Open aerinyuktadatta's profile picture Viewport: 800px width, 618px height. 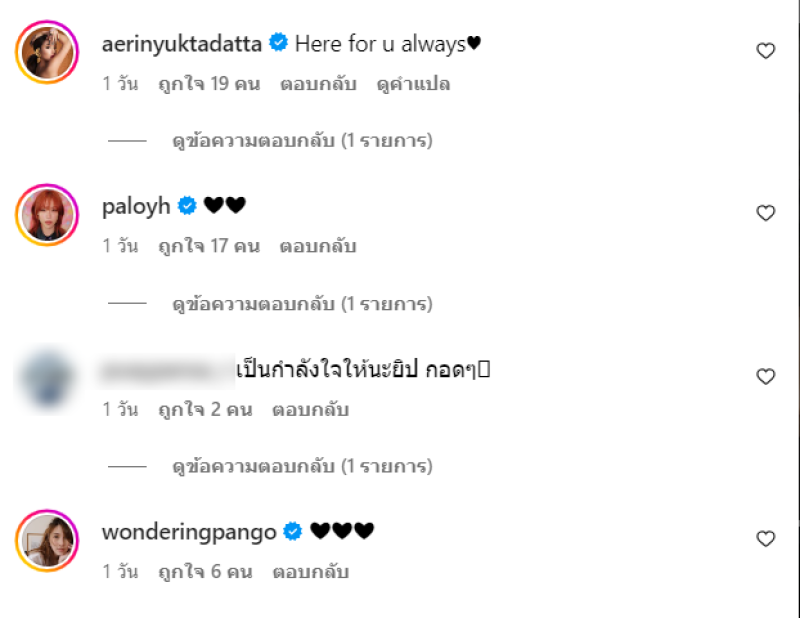(47, 51)
